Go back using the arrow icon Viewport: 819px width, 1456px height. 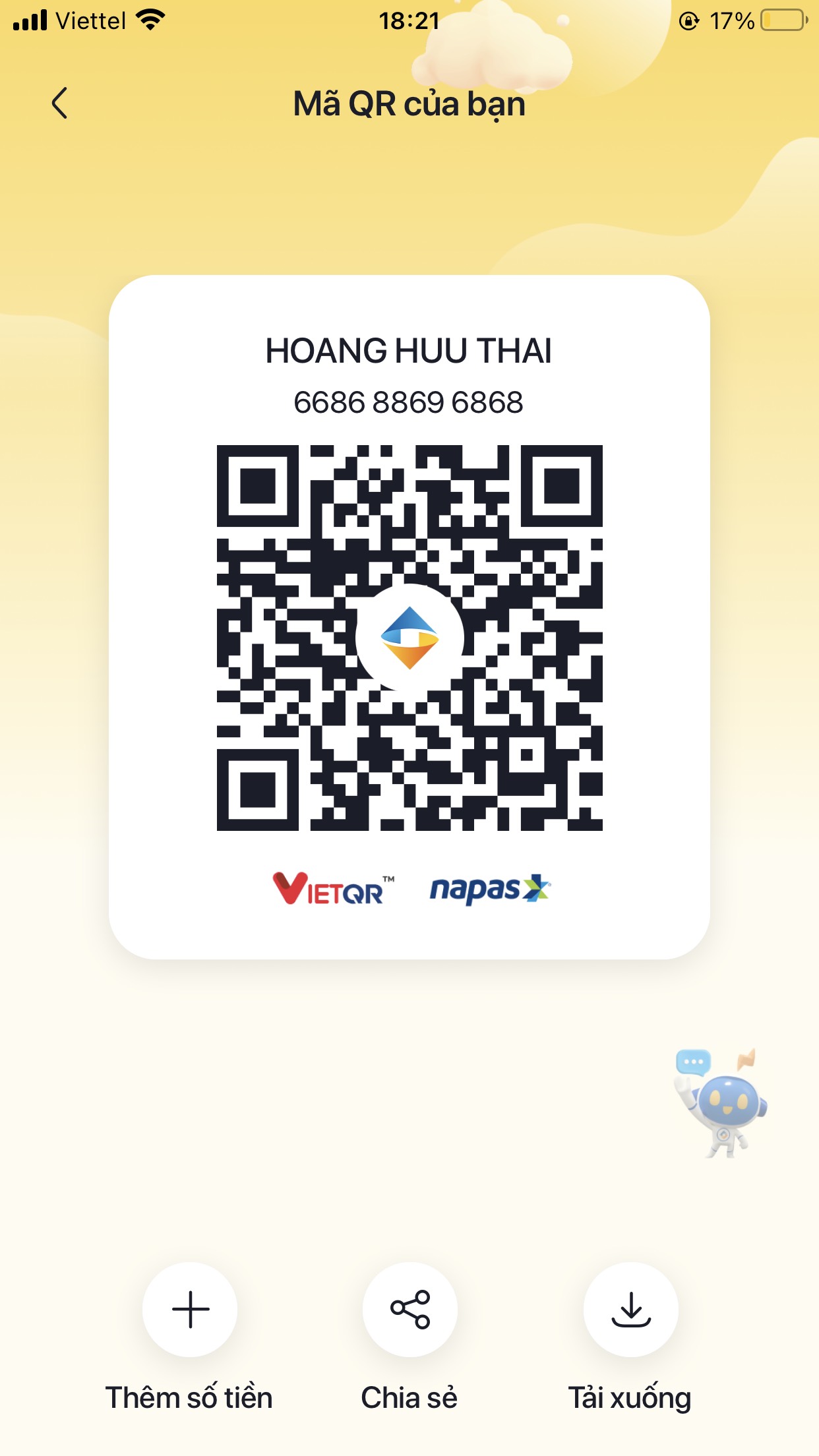pyautogui.click(x=59, y=103)
